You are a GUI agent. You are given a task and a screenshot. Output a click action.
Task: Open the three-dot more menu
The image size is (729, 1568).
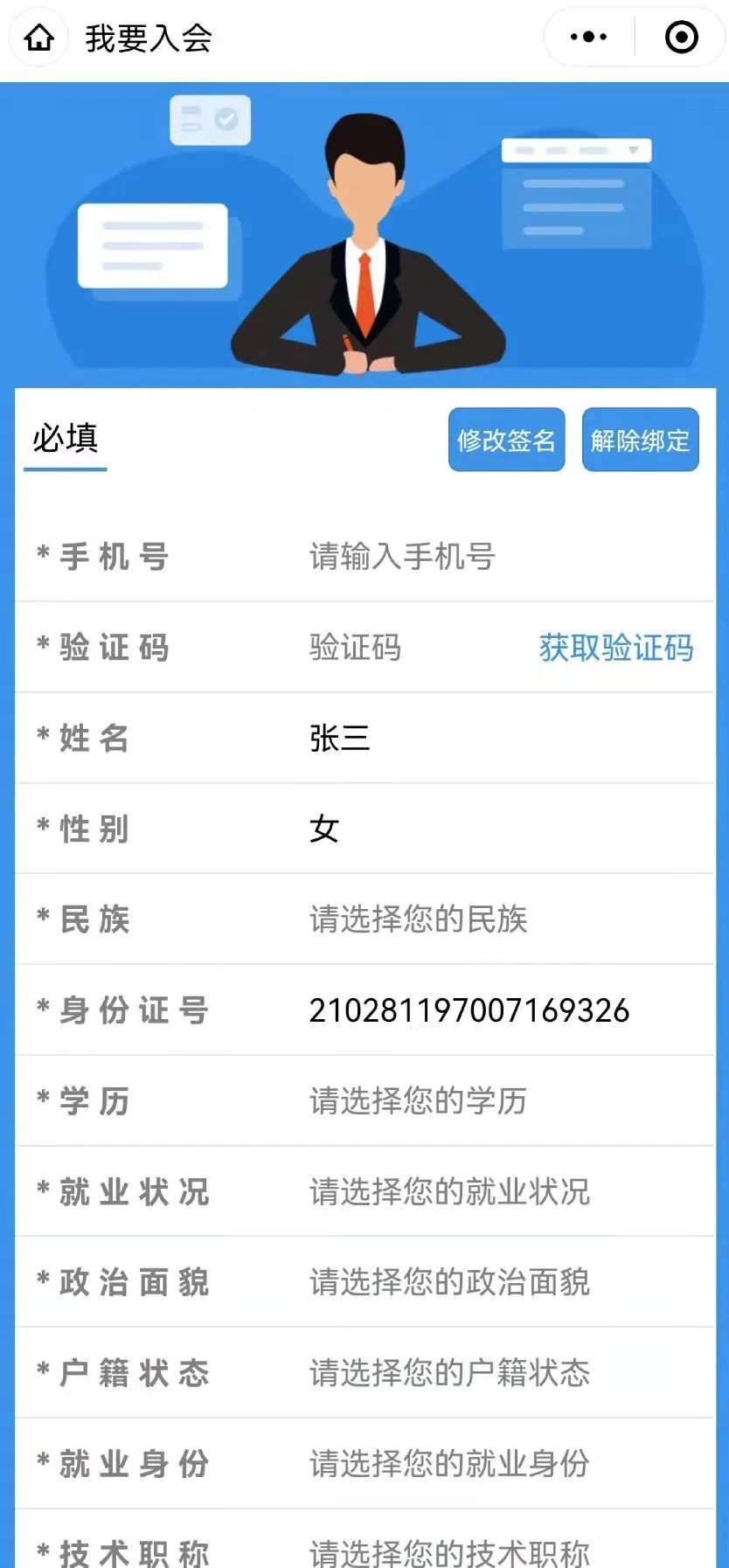pos(588,38)
